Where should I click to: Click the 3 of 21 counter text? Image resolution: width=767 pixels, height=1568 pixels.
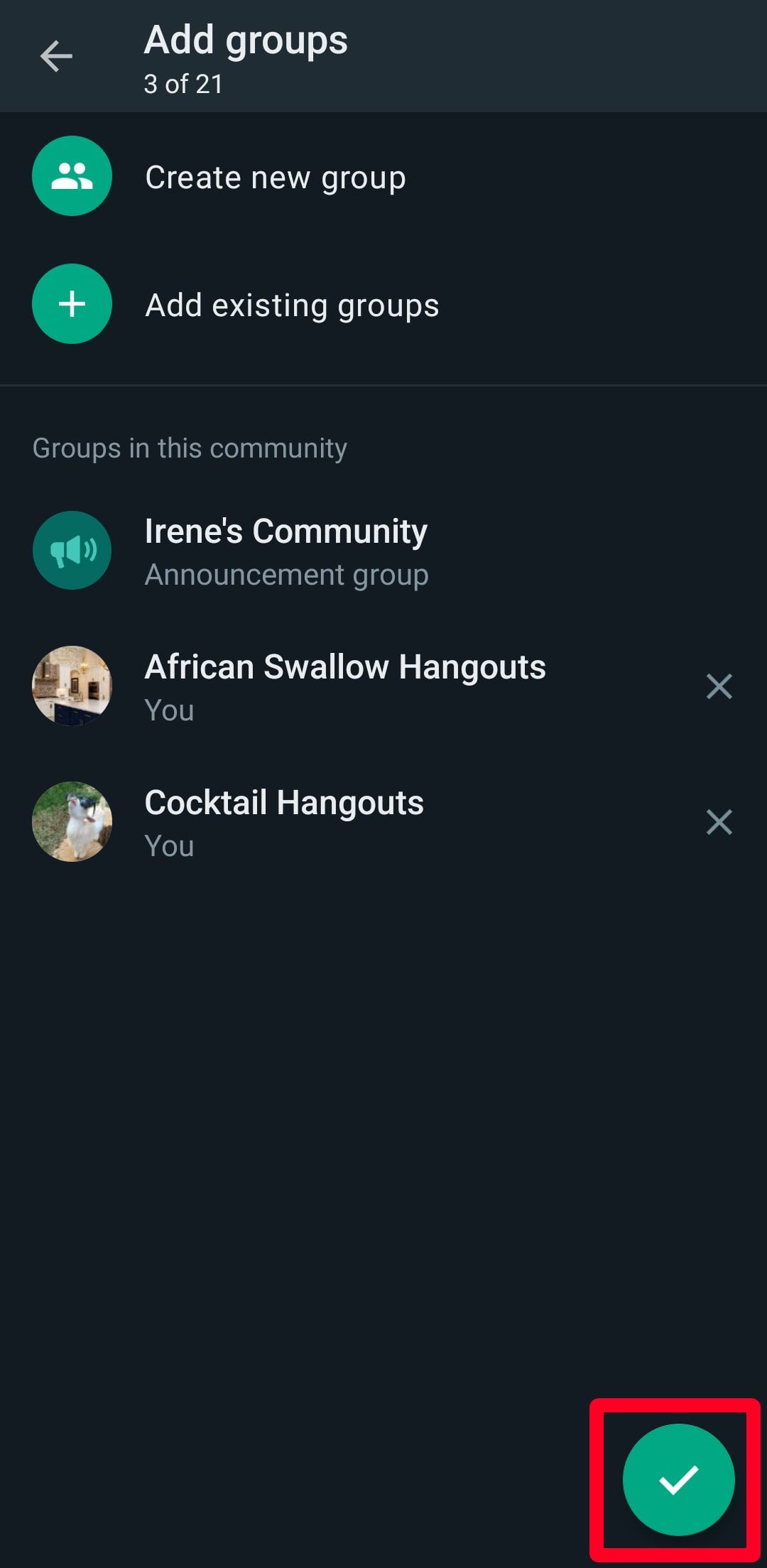(183, 83)
